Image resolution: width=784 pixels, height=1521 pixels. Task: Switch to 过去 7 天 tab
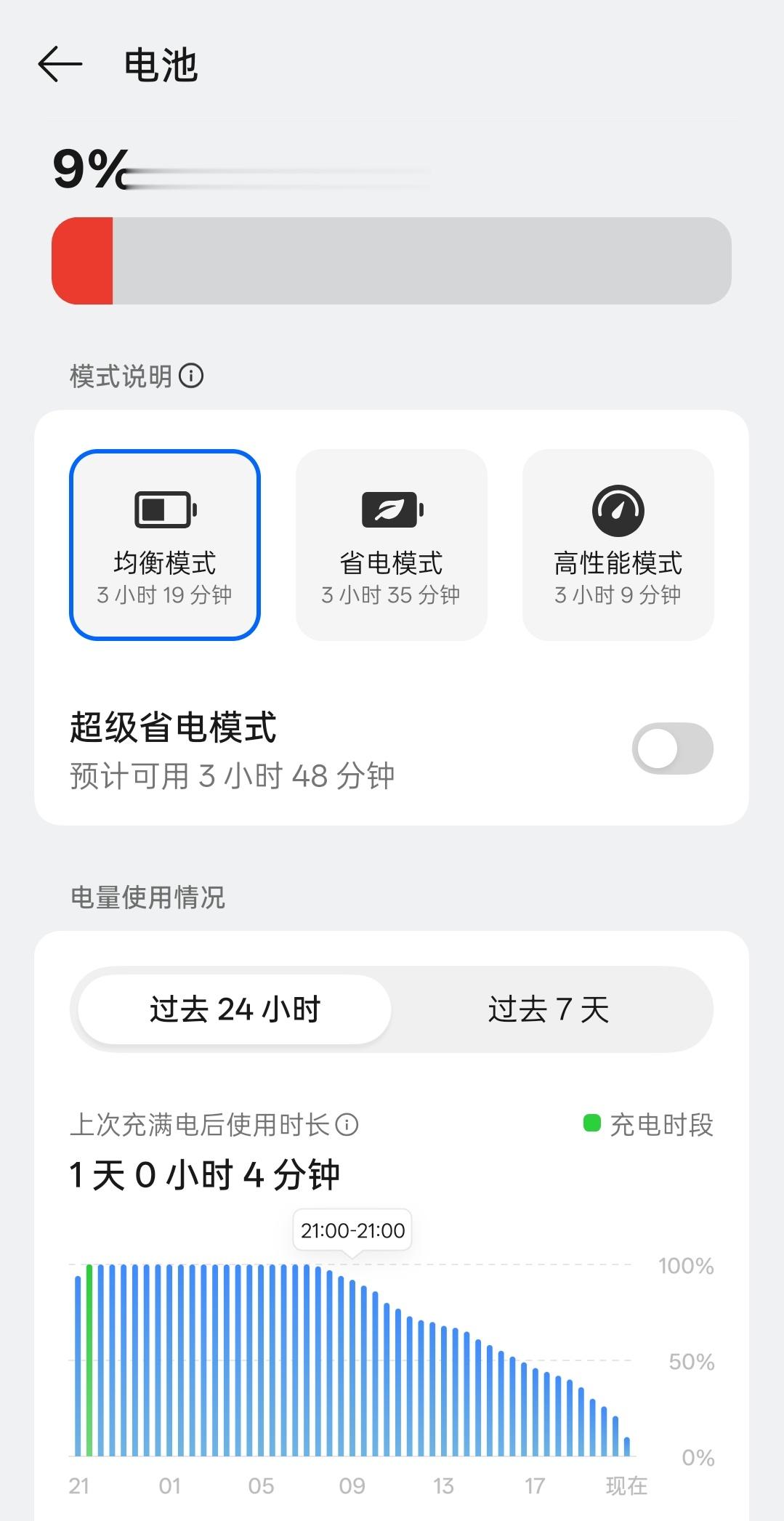549,1009
